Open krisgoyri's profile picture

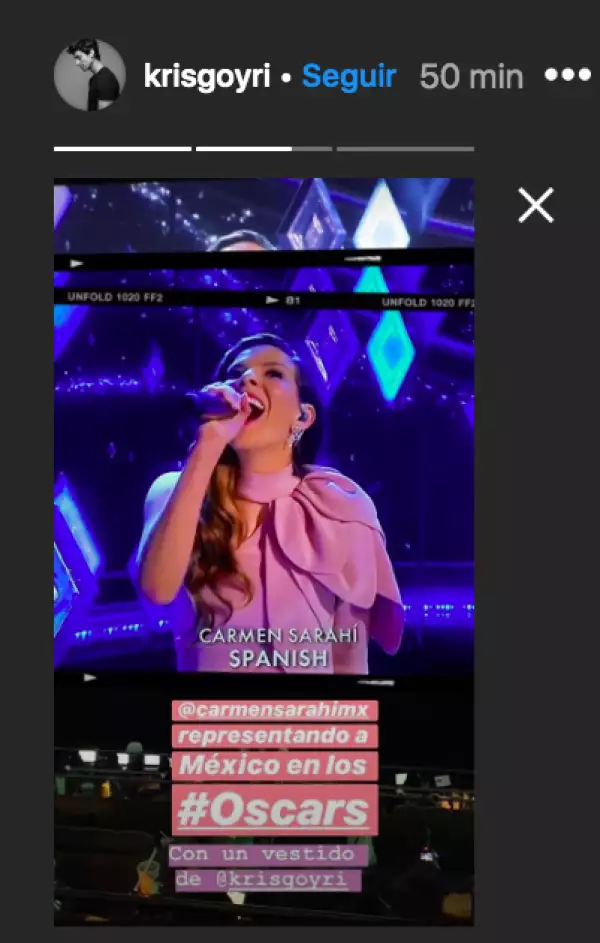[89, 76]
